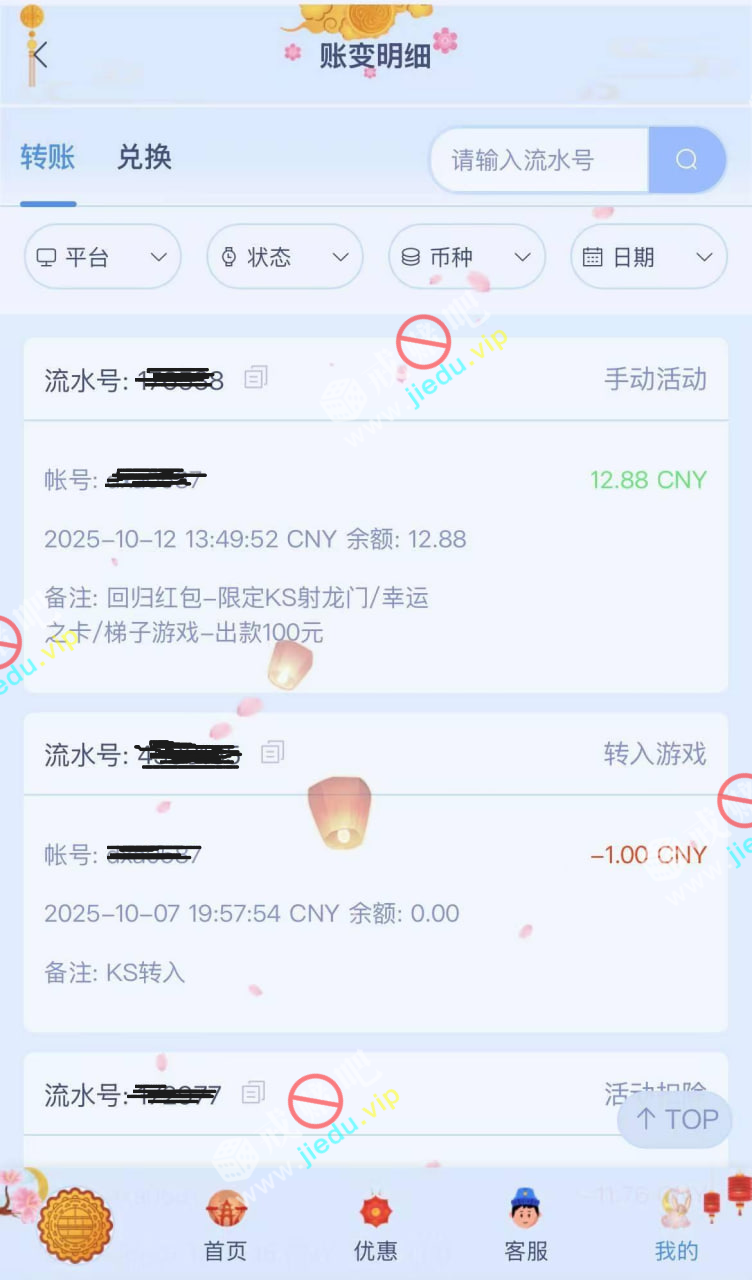Open the 我的 profile tab
The image size is (752, 1280).
[x=676, y=1226]
